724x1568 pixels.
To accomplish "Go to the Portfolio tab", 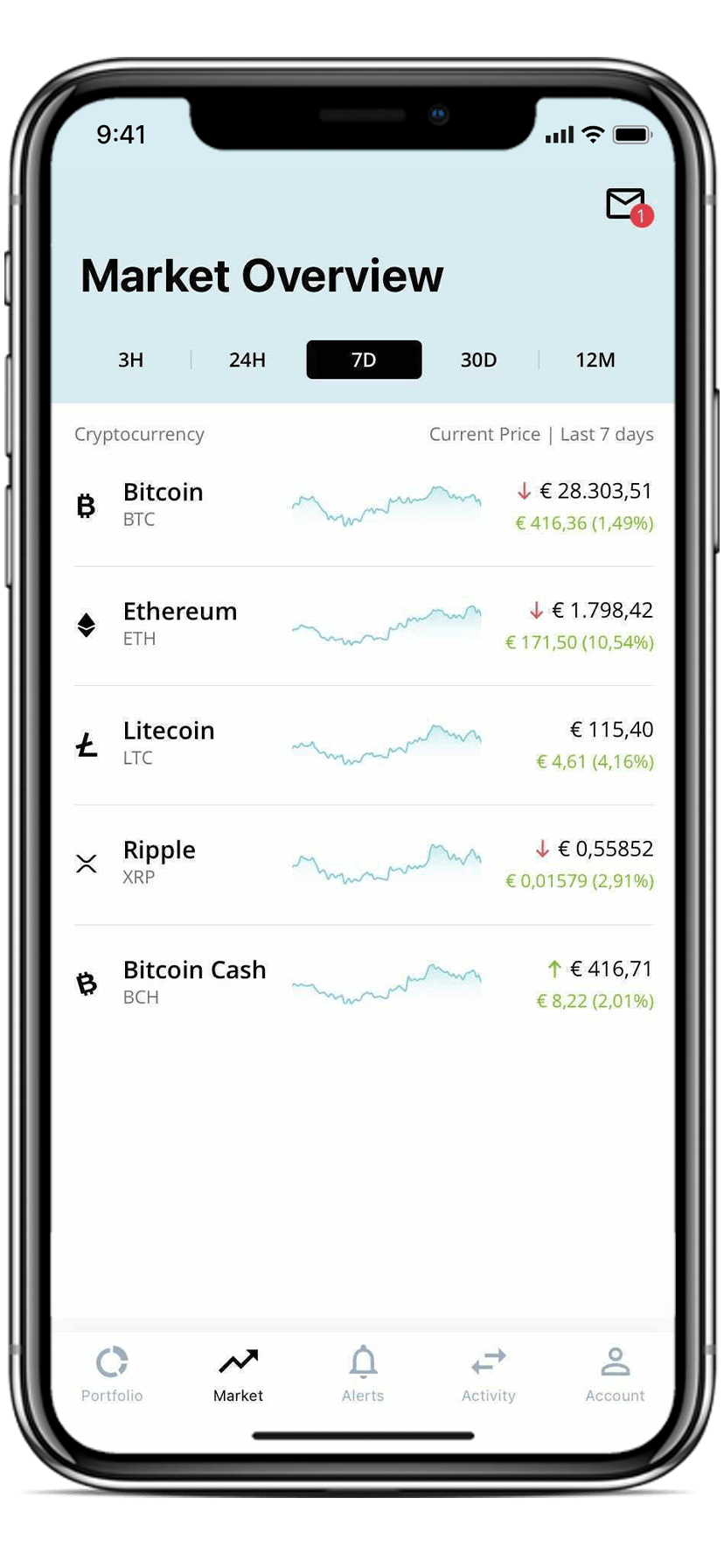I will [112, 1375].
